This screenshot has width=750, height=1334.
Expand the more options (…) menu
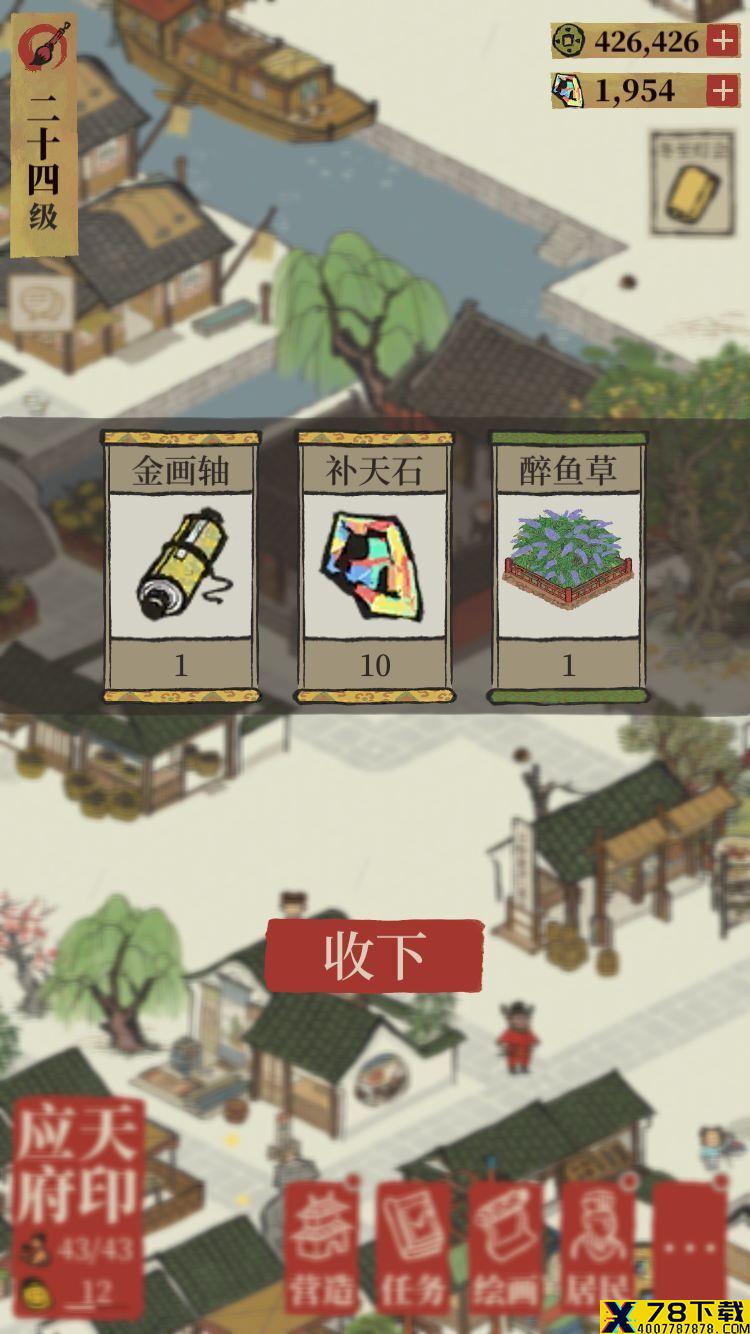[691, 1248]
